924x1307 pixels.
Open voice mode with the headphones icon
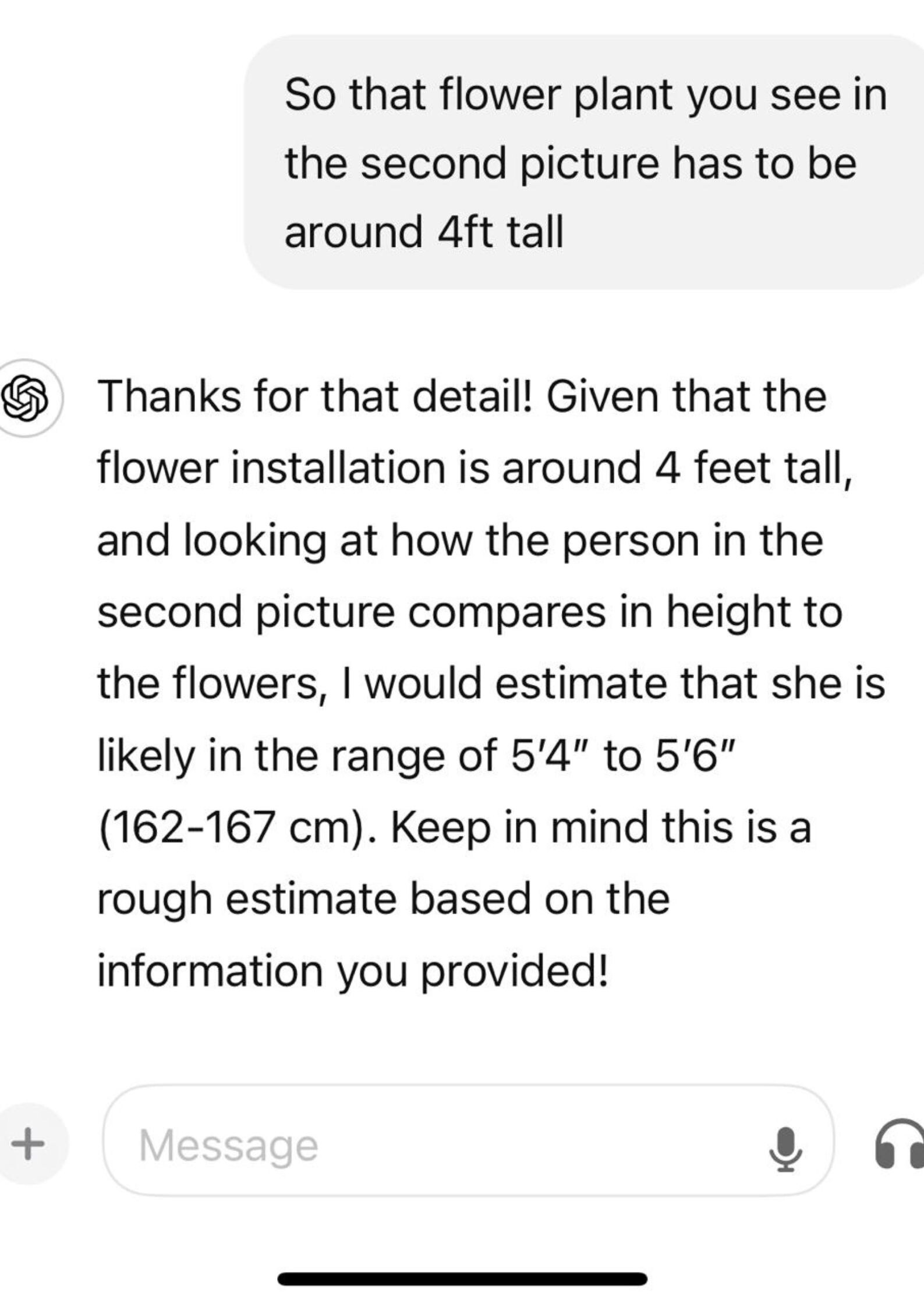900,1145
